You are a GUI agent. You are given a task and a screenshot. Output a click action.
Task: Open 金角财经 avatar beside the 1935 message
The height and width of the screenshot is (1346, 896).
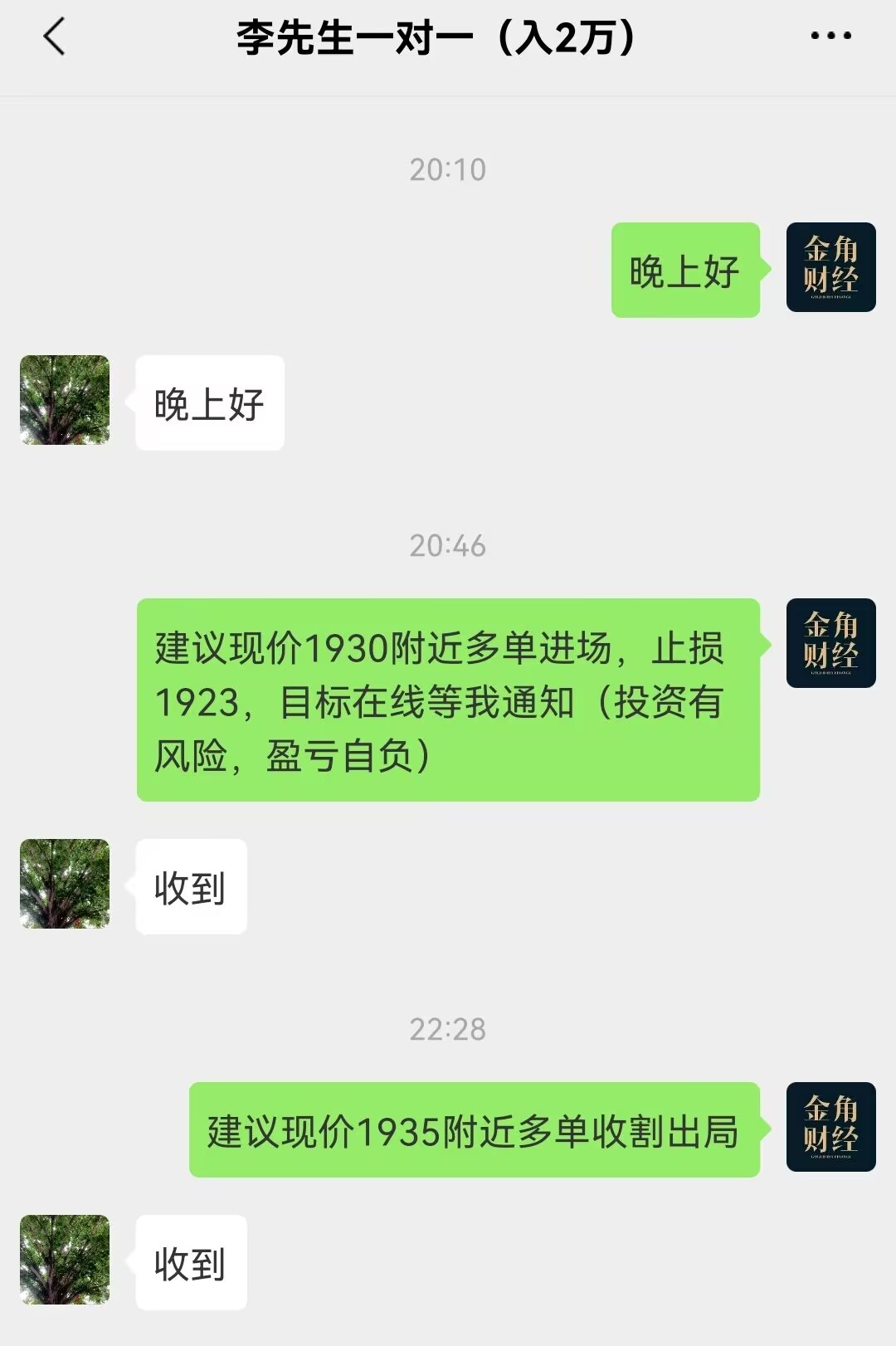[x=830, y=1126]
